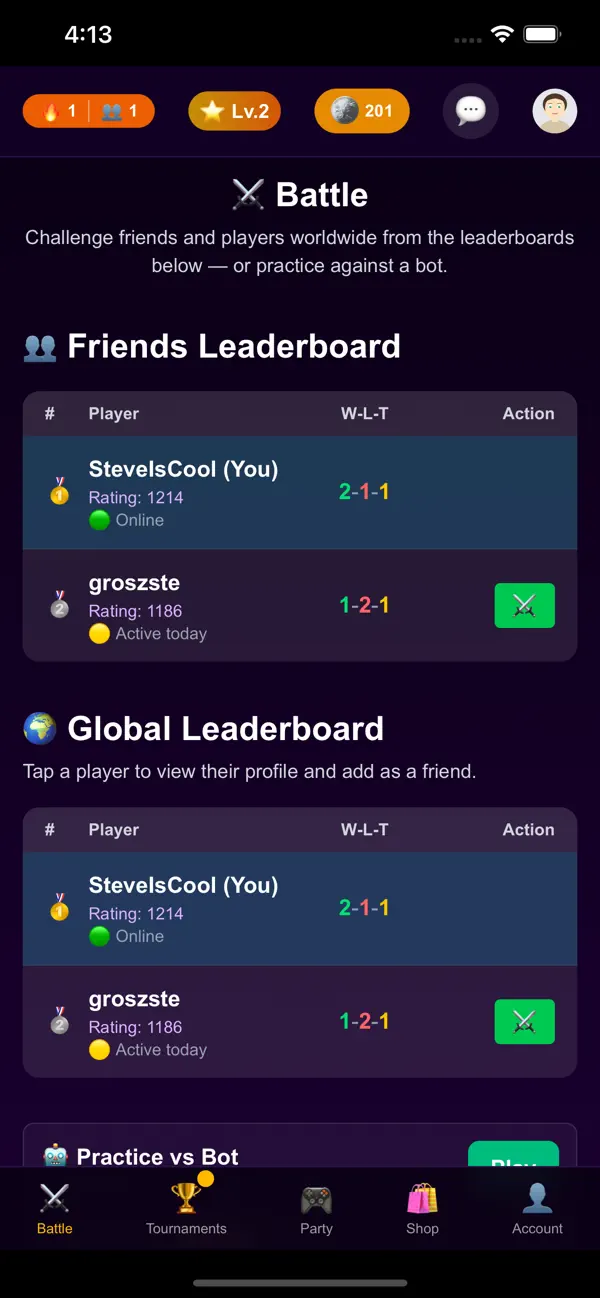View groszste's profile in Global Leaderboard
The height and width of the screenshot is (1298, 600).
point(300,1022)
